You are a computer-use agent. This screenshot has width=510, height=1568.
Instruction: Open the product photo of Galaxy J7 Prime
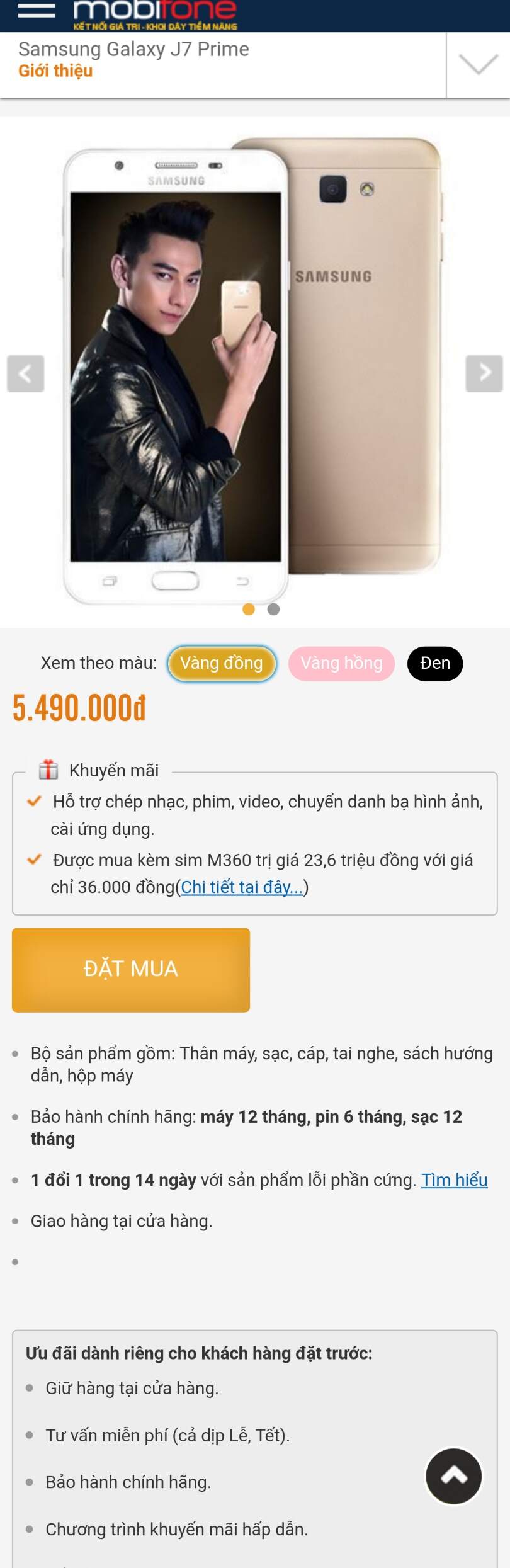[252, 372]
